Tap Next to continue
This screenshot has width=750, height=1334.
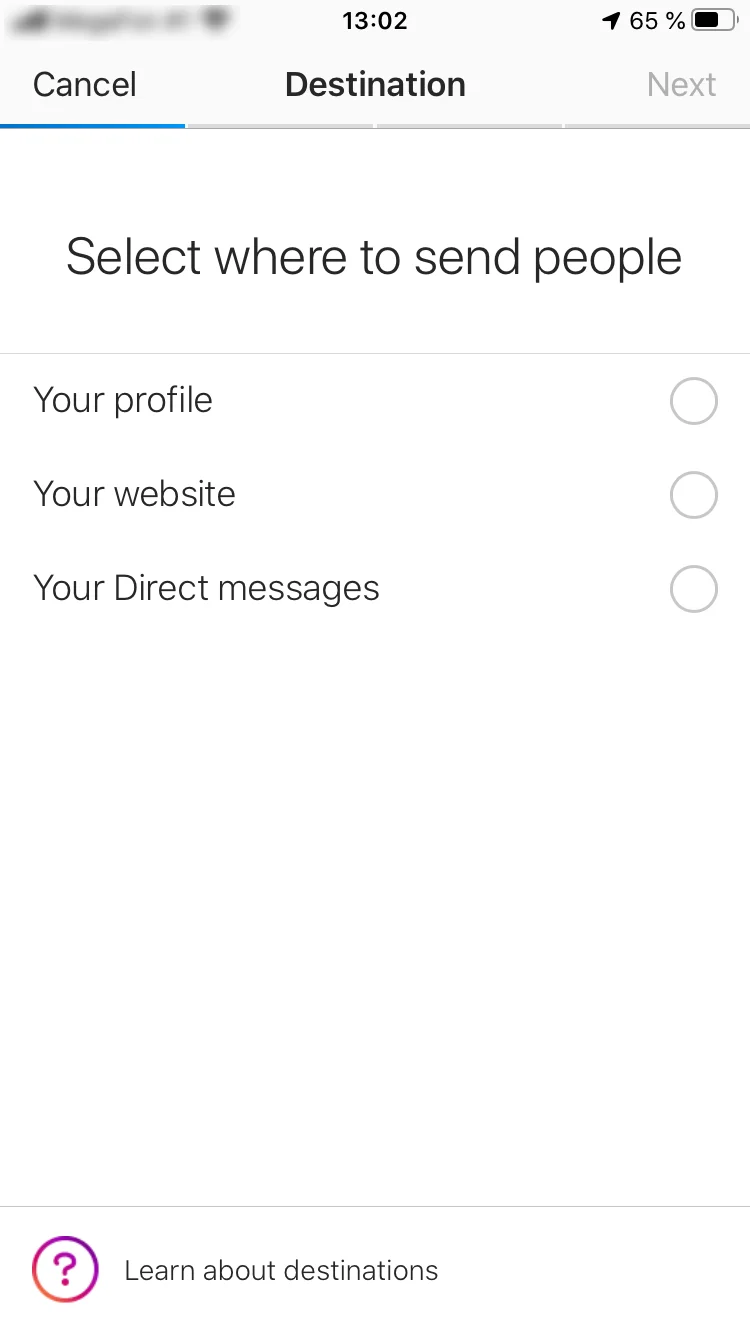(x=681, y=85)
